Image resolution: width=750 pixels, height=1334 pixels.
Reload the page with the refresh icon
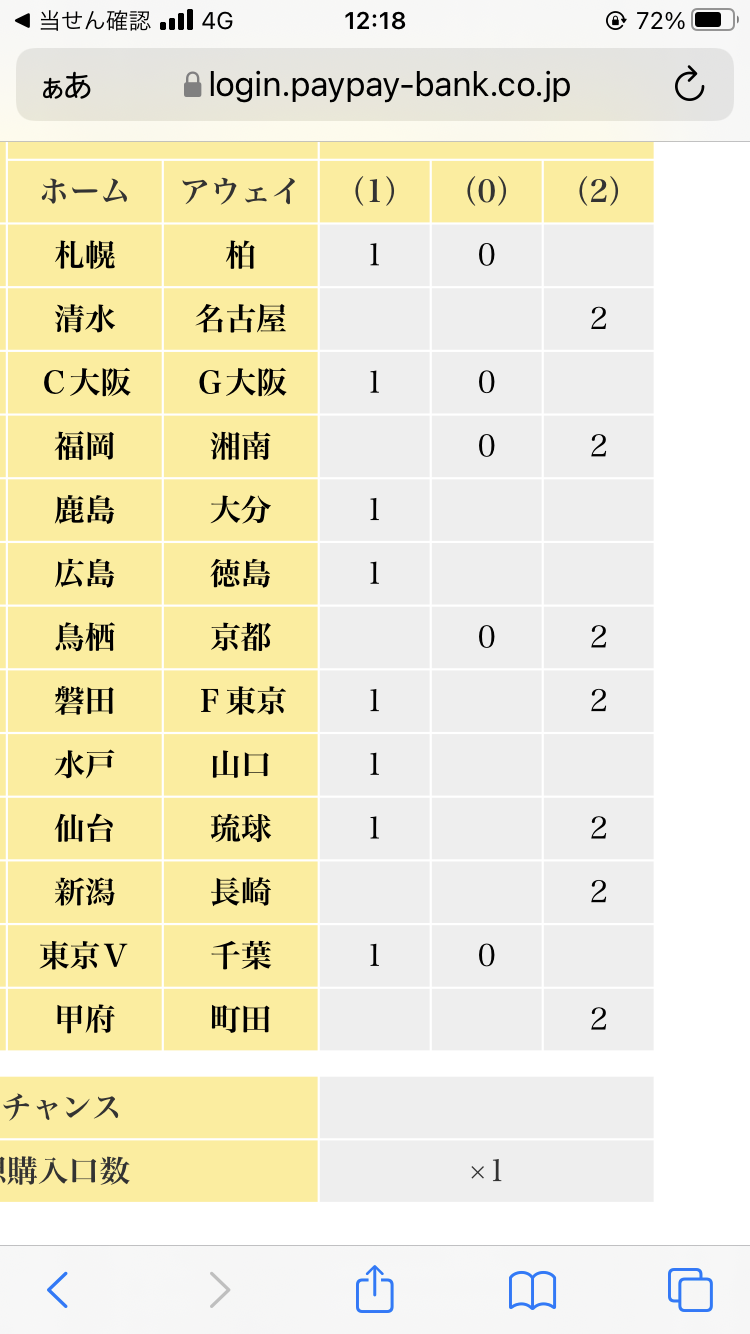click(x=689, y=85)
